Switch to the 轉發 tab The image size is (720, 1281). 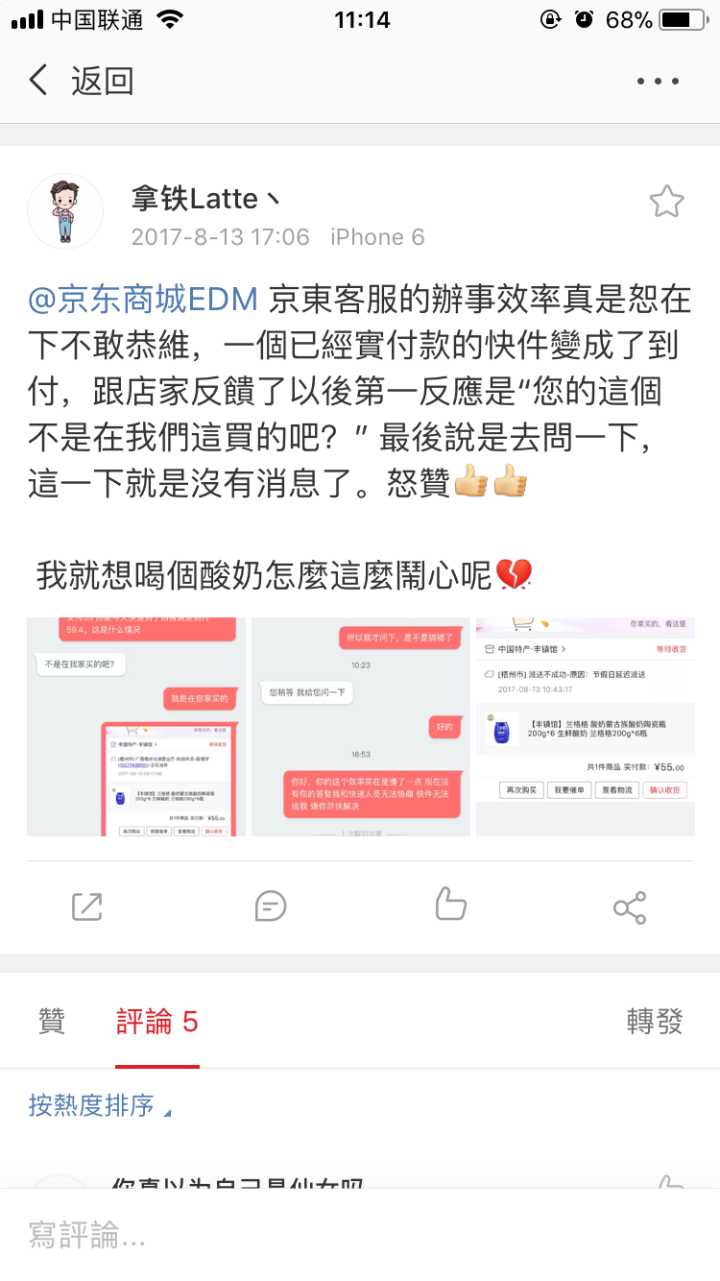pyautogui.click(x=654, y=1021)
